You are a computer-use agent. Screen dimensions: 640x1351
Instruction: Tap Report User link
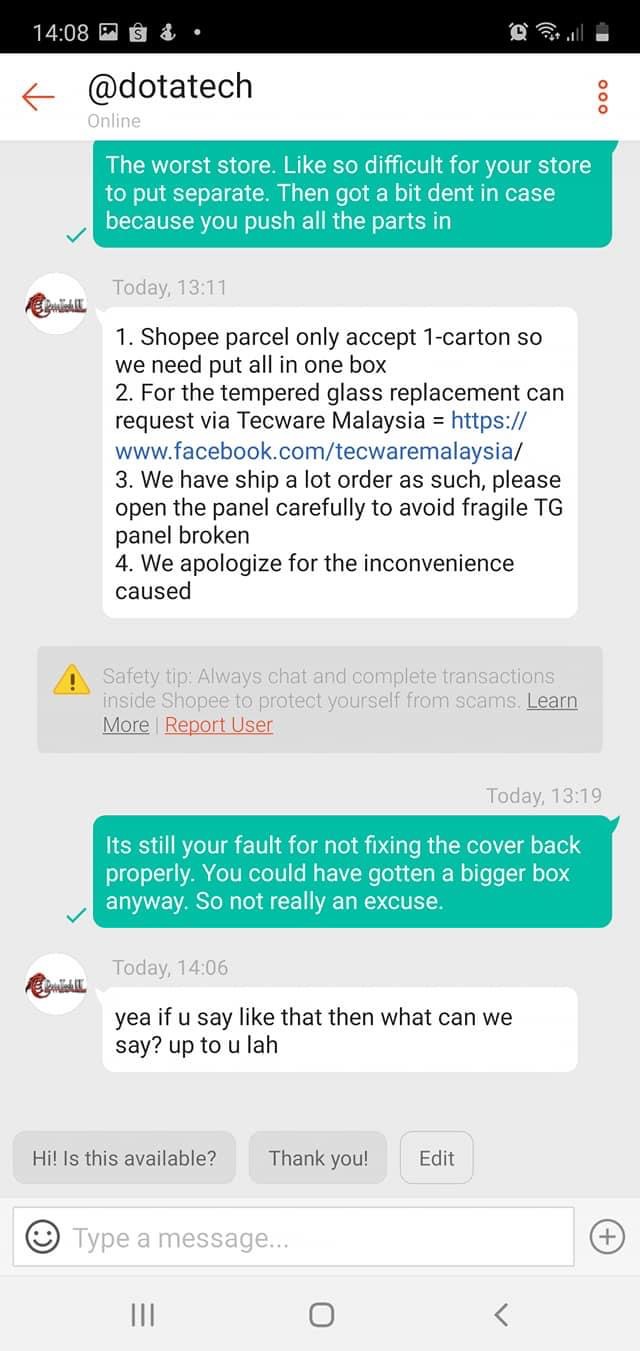tap(219, 725)
